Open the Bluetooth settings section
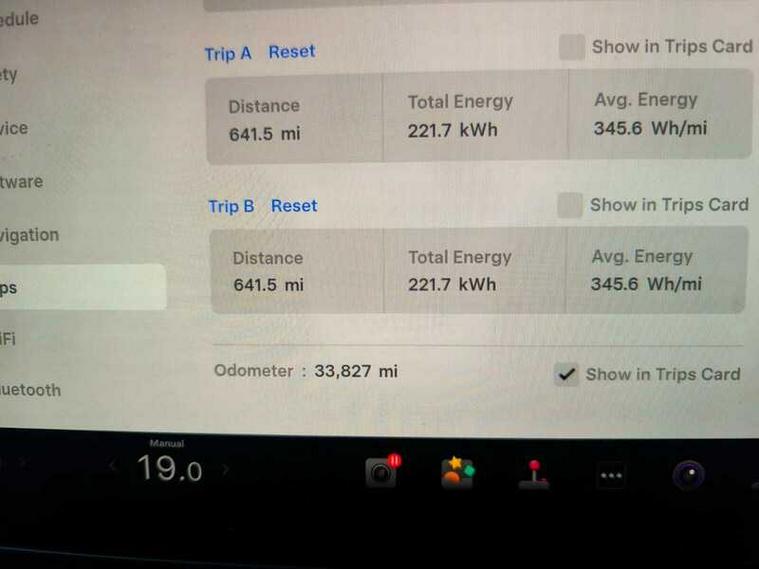The image size is (759, 569). 30,390
